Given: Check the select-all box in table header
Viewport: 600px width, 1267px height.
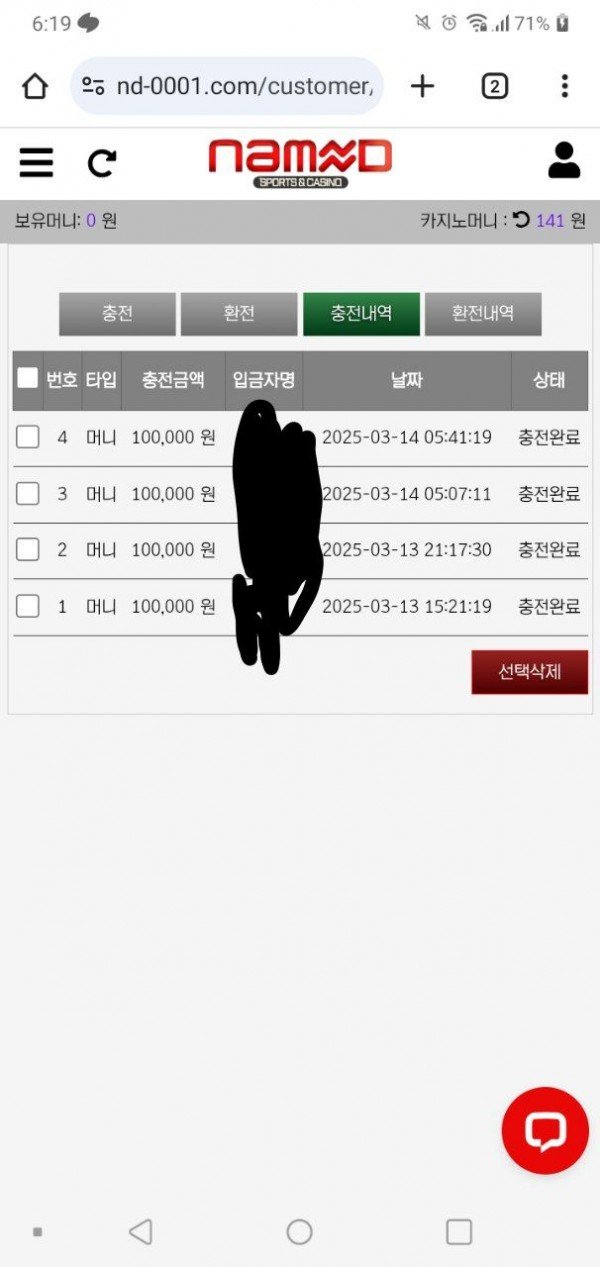Looking at the screenshot, I should click(28, 379).
